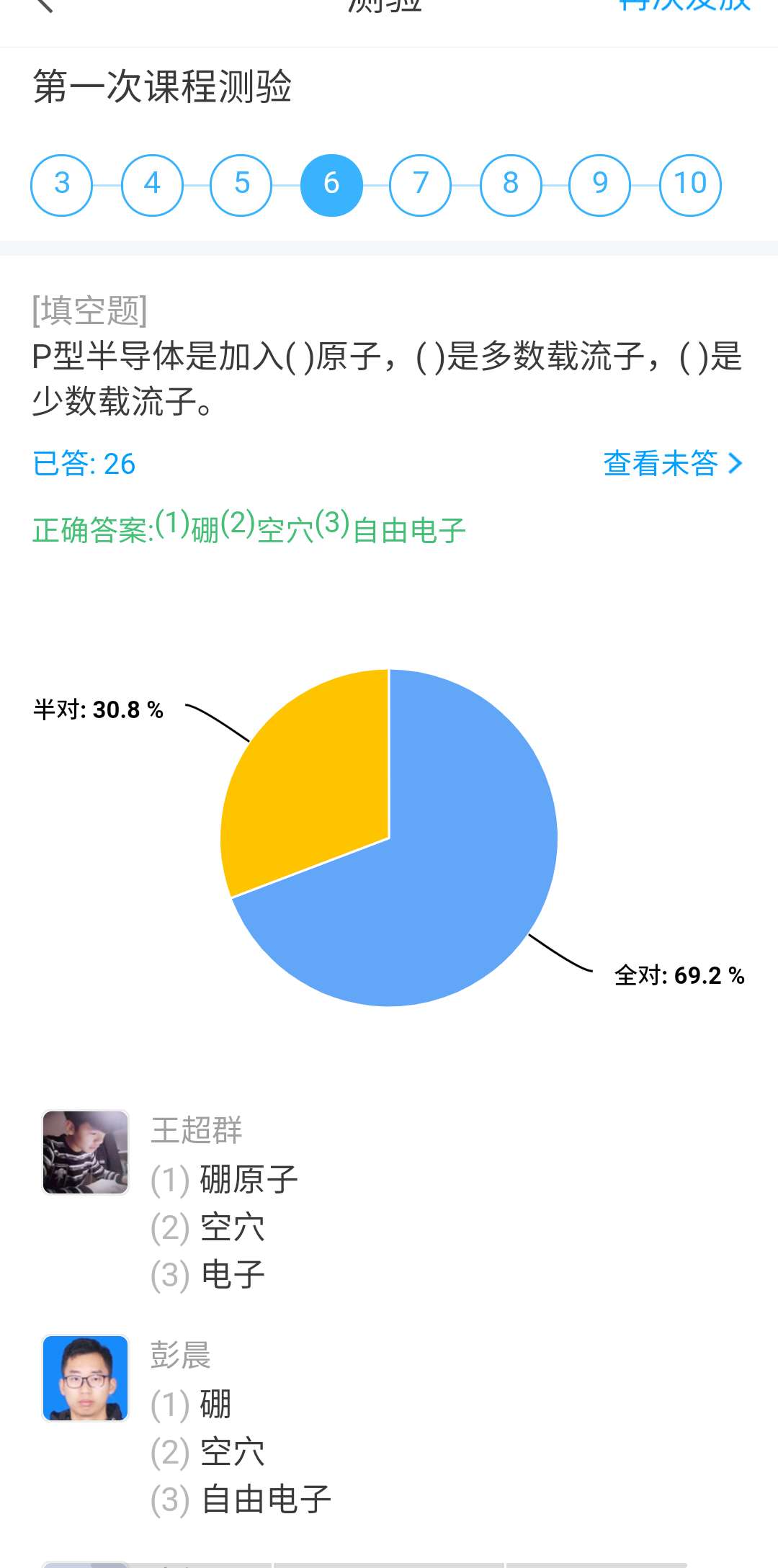Jump to question 3
Screen dimensions: 778x1568
click(62, 184)
